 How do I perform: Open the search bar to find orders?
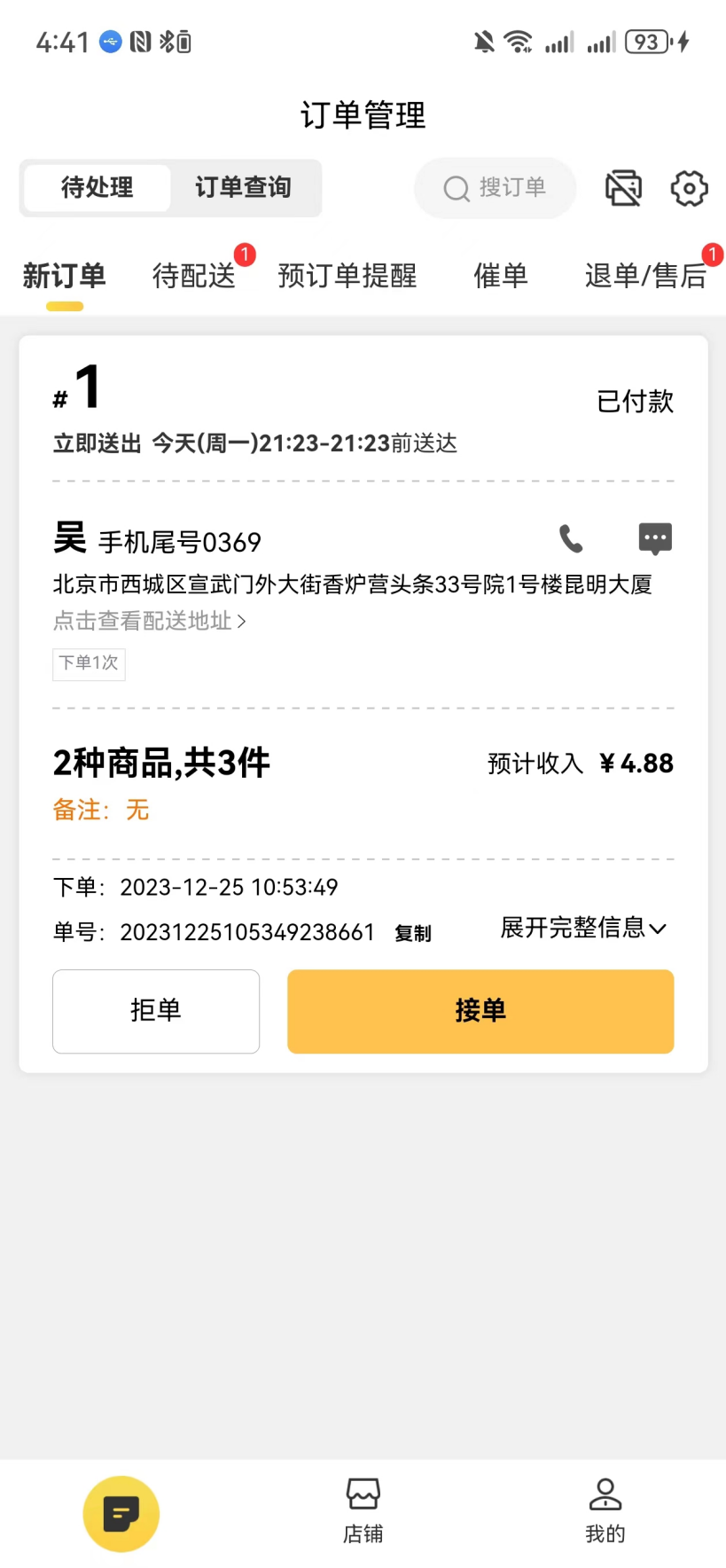pos(495,188)
